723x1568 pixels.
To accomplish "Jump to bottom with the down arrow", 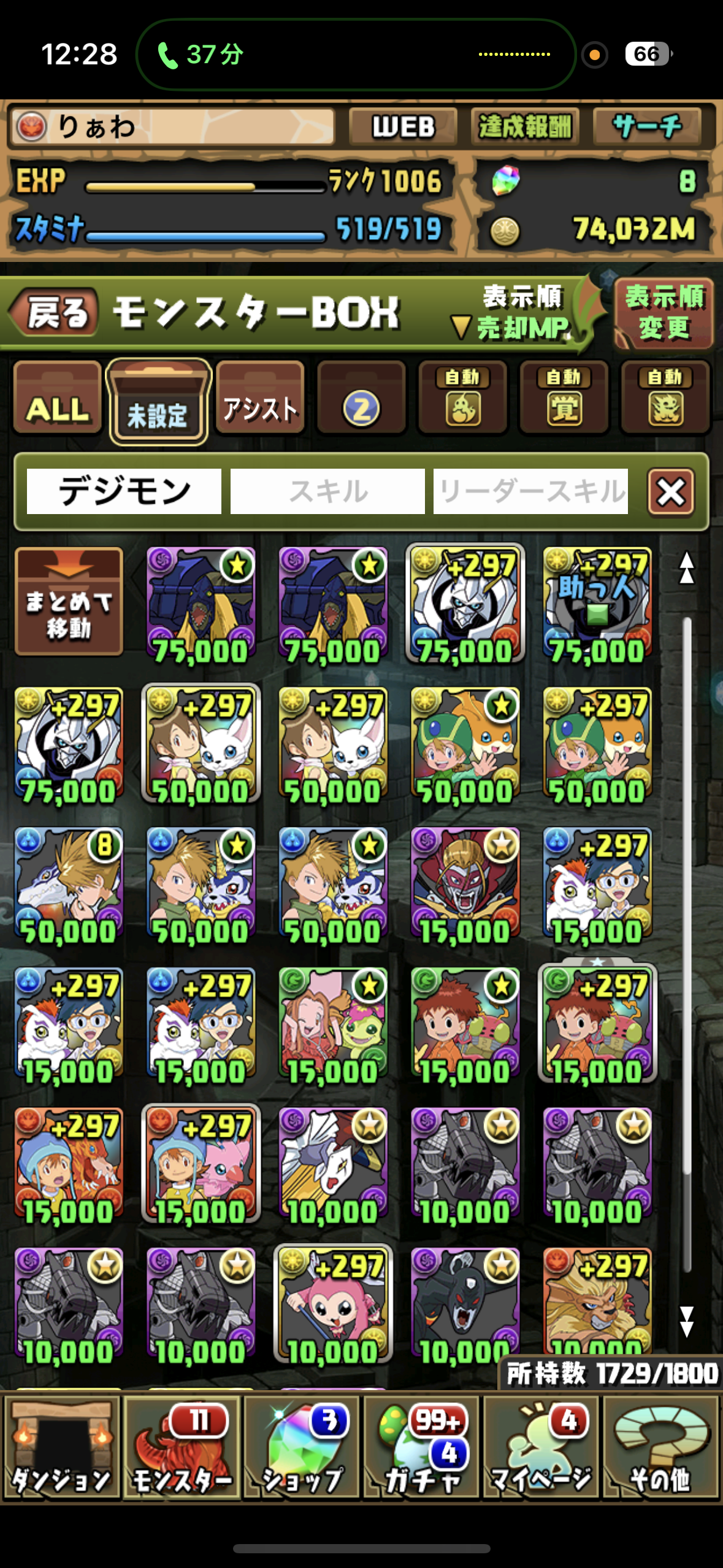I will point(686,1321).
